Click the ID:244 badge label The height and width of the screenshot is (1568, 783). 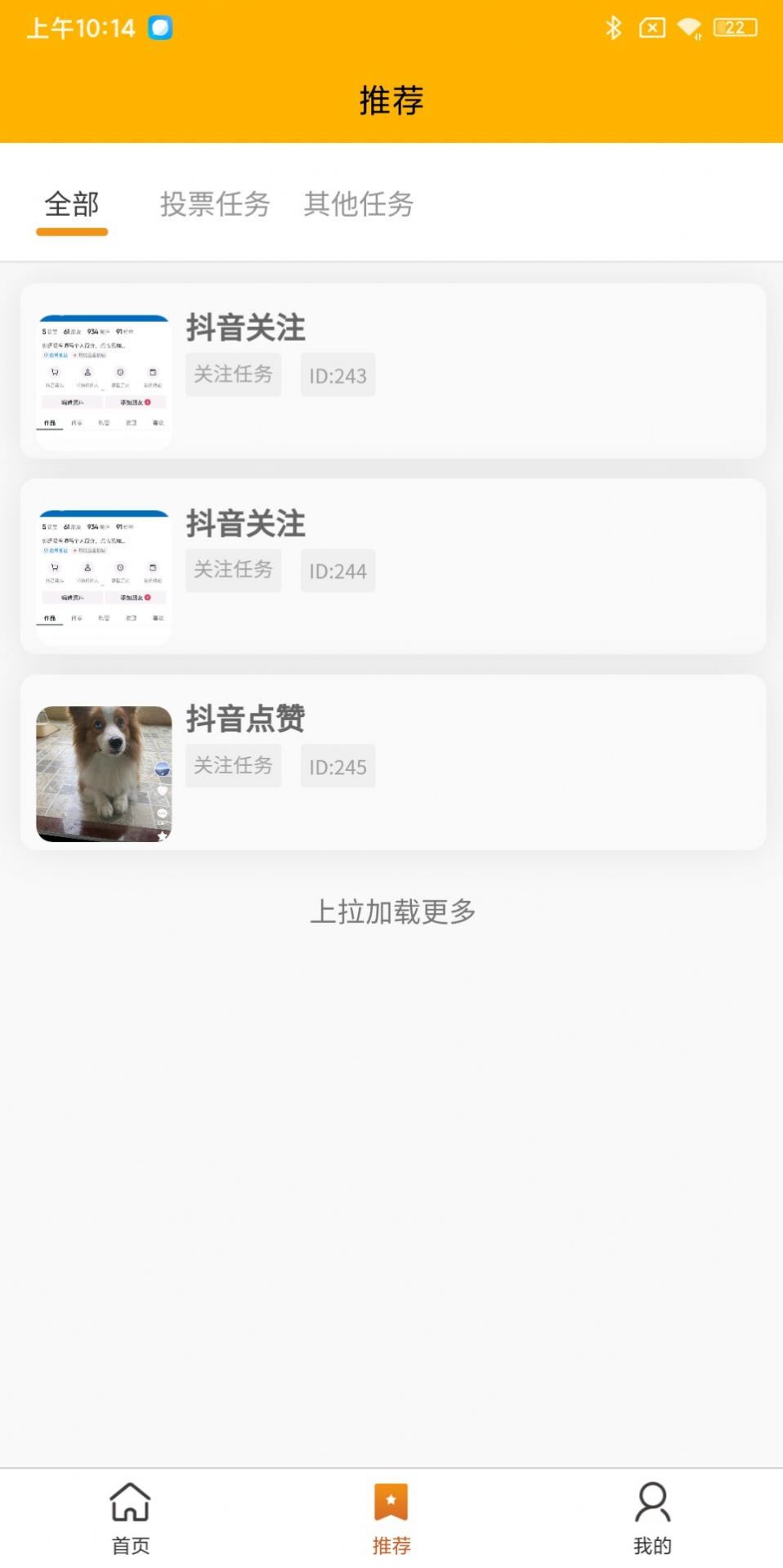coord(338,571)
